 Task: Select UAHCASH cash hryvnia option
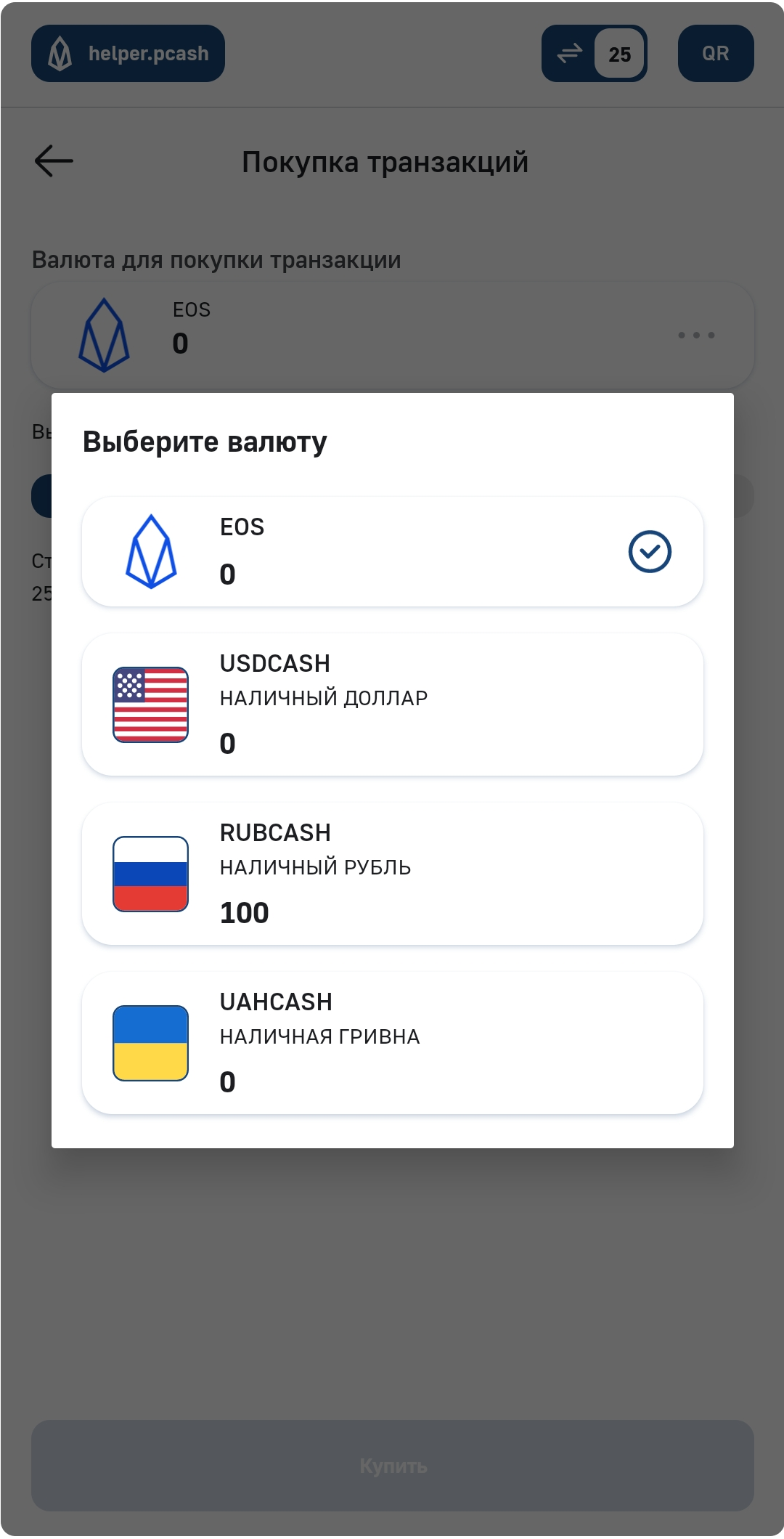click(392, 1042)
